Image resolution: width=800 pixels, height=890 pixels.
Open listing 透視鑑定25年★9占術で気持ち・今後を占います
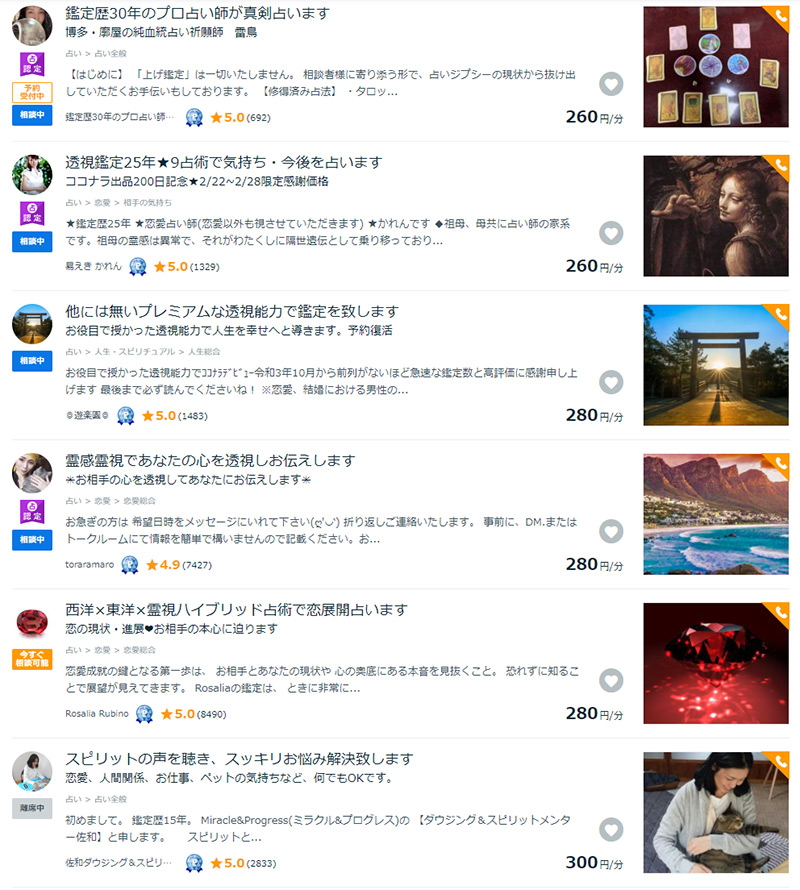click(224, 162)
